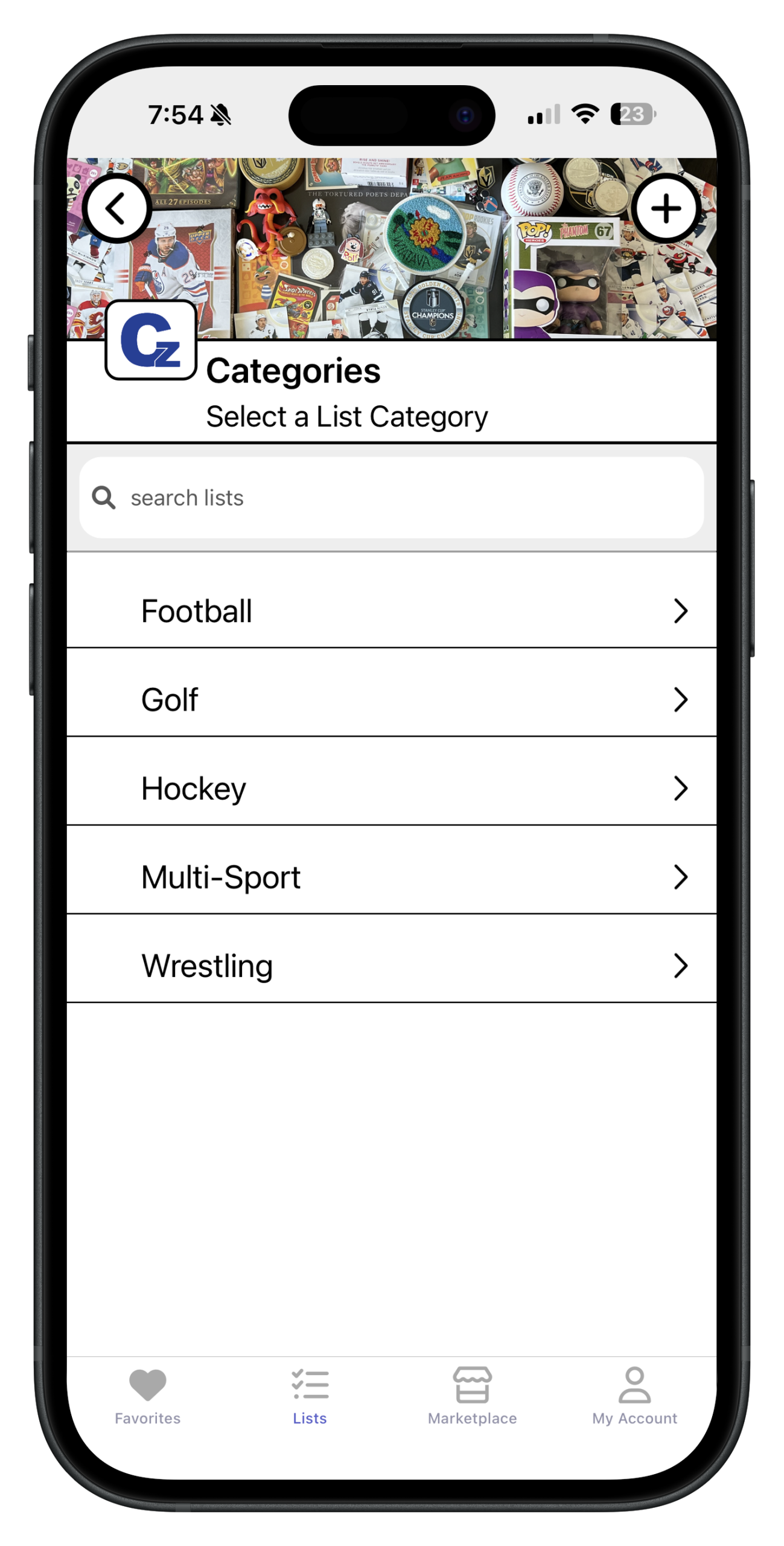Switch to the Lists tab
Image resolution: width=784 pixels, height=1546 pixels.
click(x=310, y=1396)
